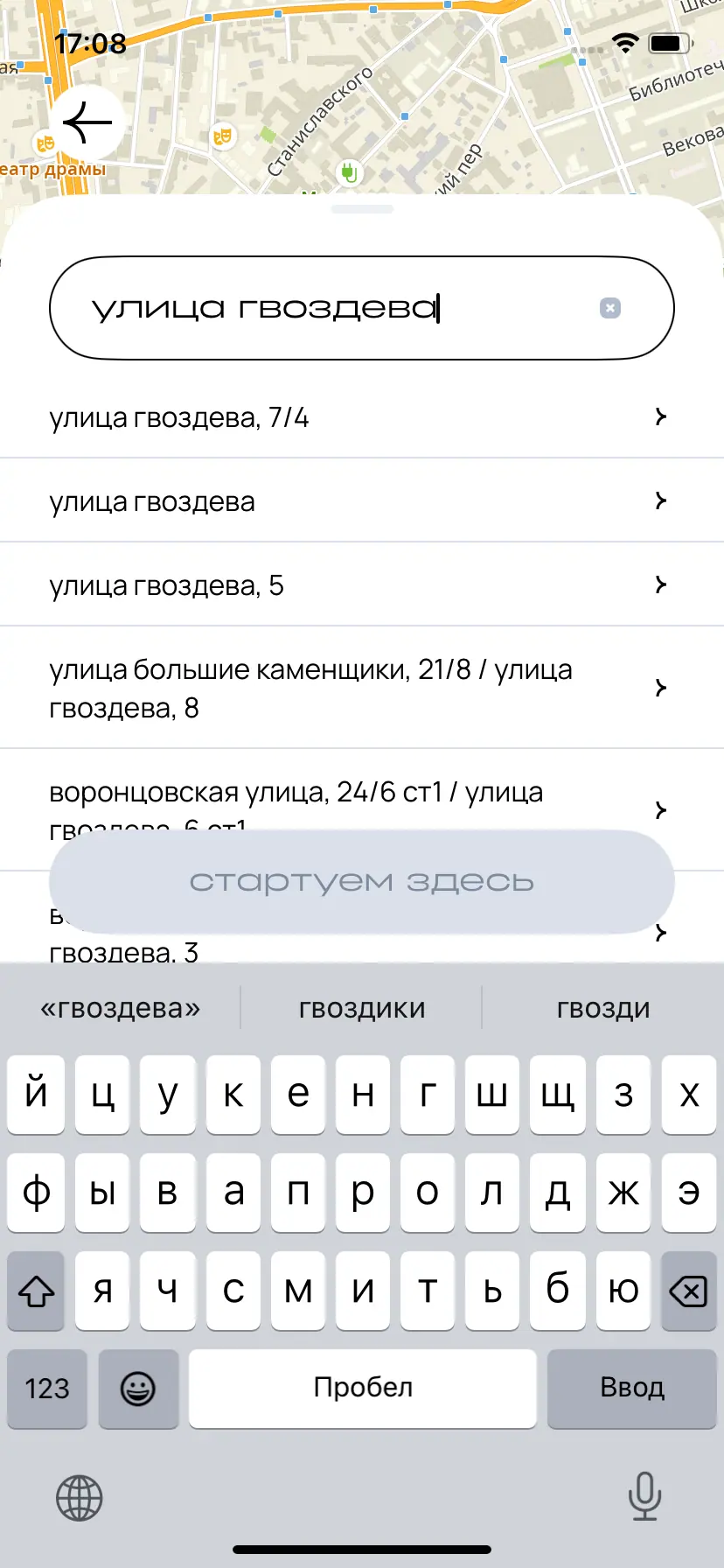
Task: Choose keyboard suggestion гвоздики
Action: point(362,1008)
